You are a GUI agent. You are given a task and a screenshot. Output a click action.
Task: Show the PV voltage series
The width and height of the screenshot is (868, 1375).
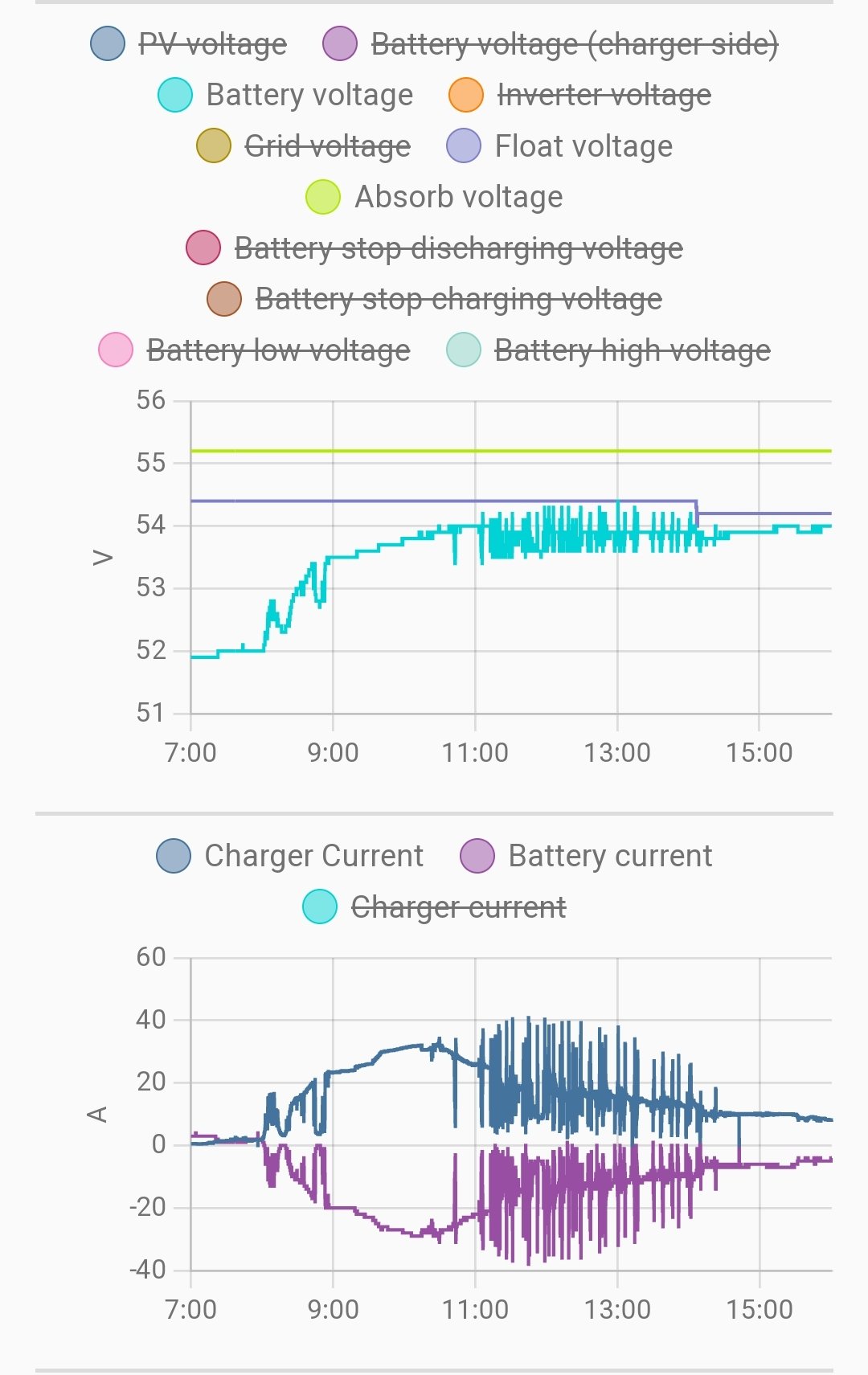212,44
